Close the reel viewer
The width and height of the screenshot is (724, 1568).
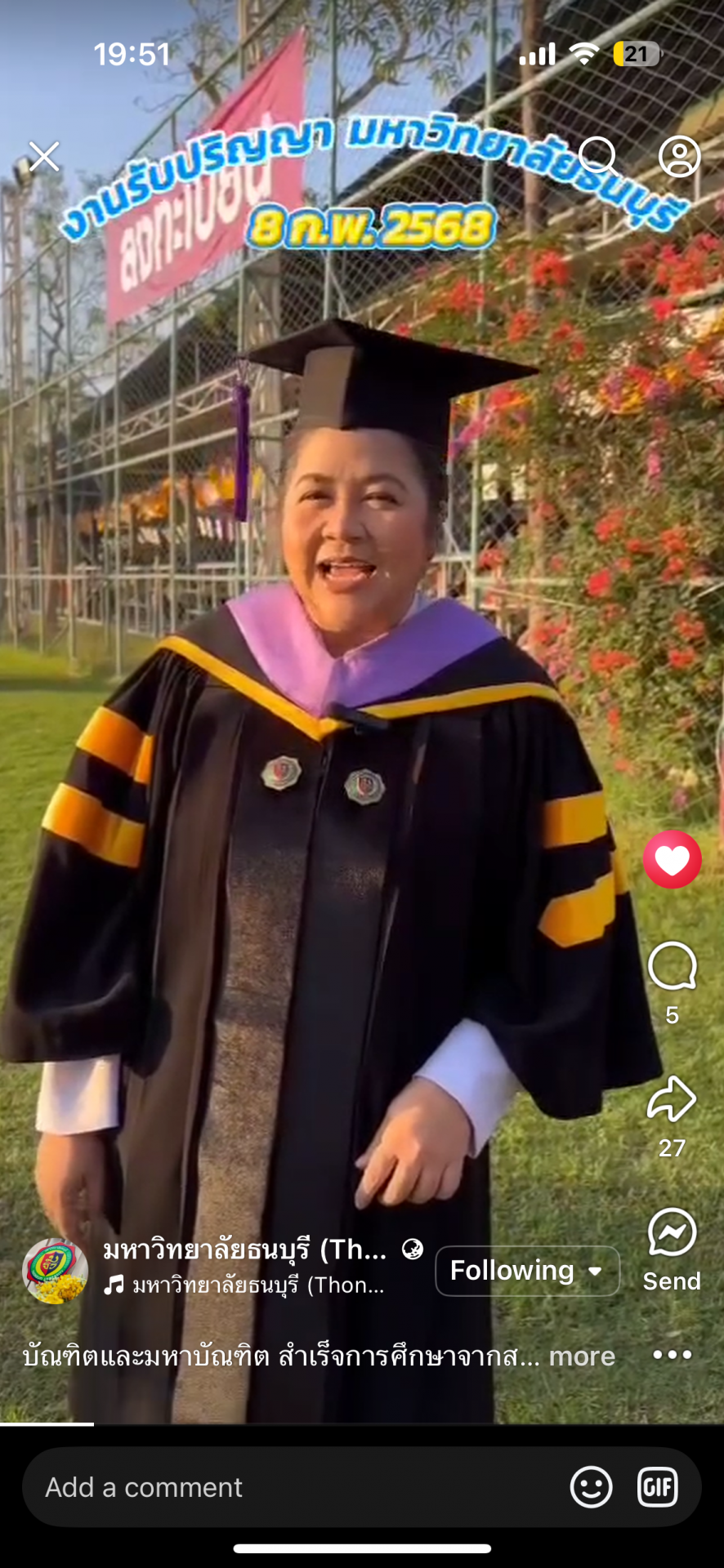pyautogui.click(x=44, y=156)
